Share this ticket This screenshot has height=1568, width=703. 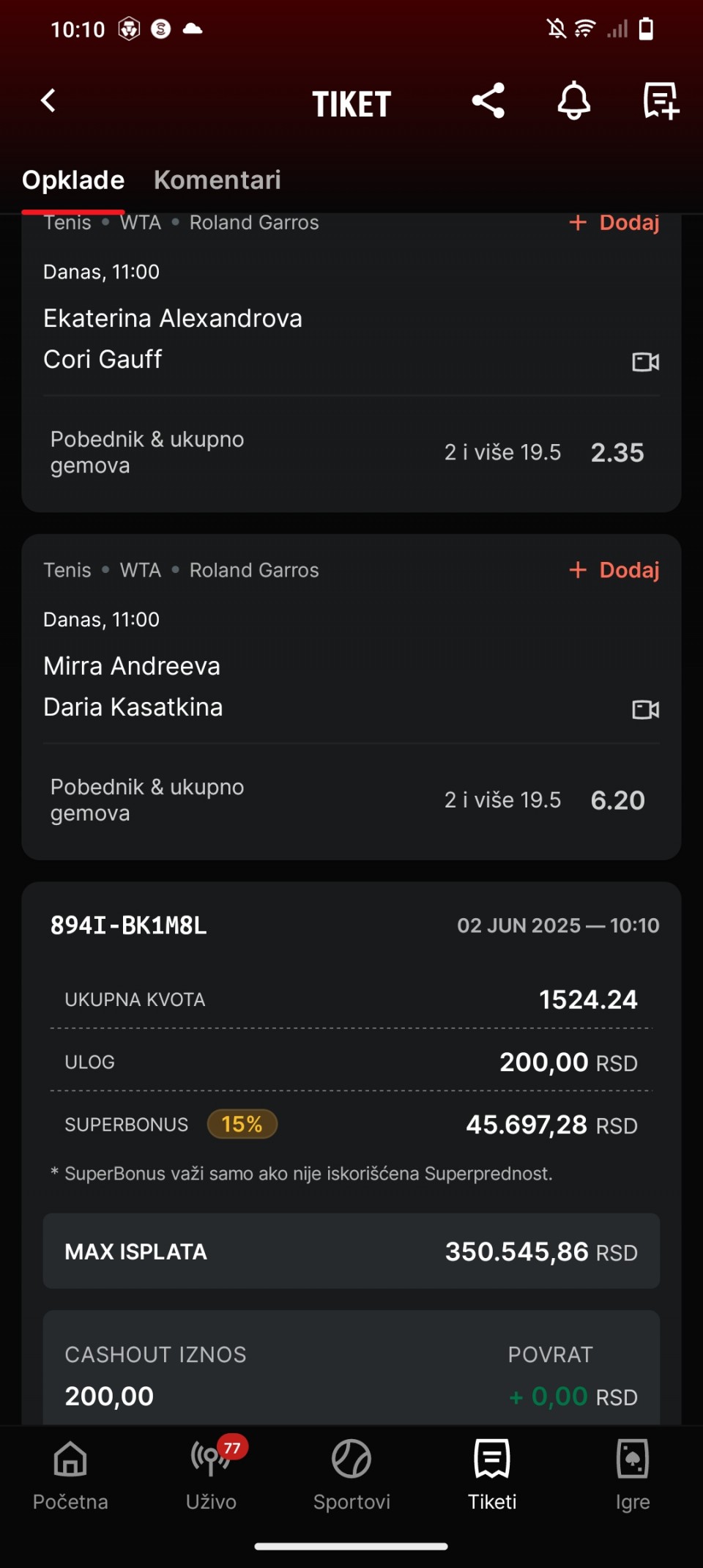(488, 101)
